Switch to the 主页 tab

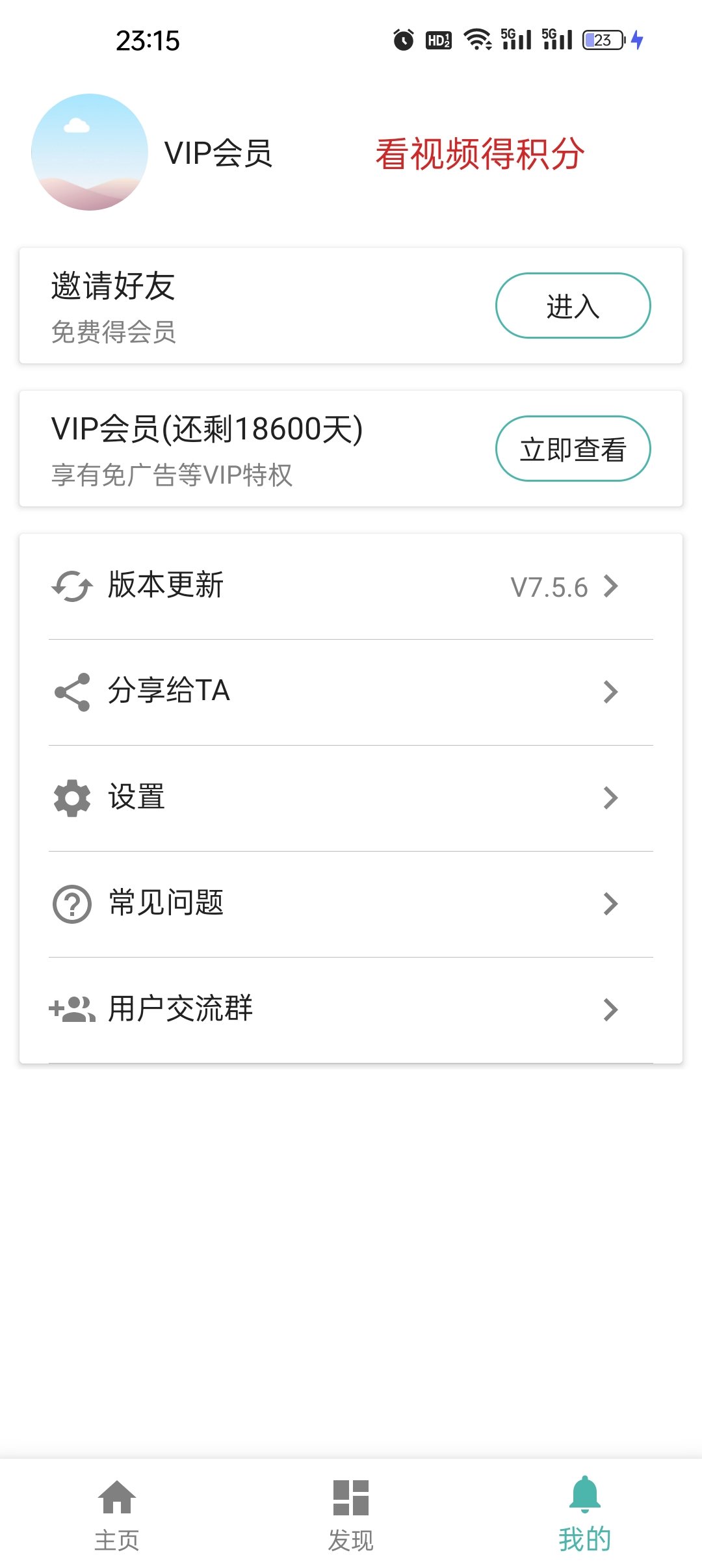tap(117, 1515)
